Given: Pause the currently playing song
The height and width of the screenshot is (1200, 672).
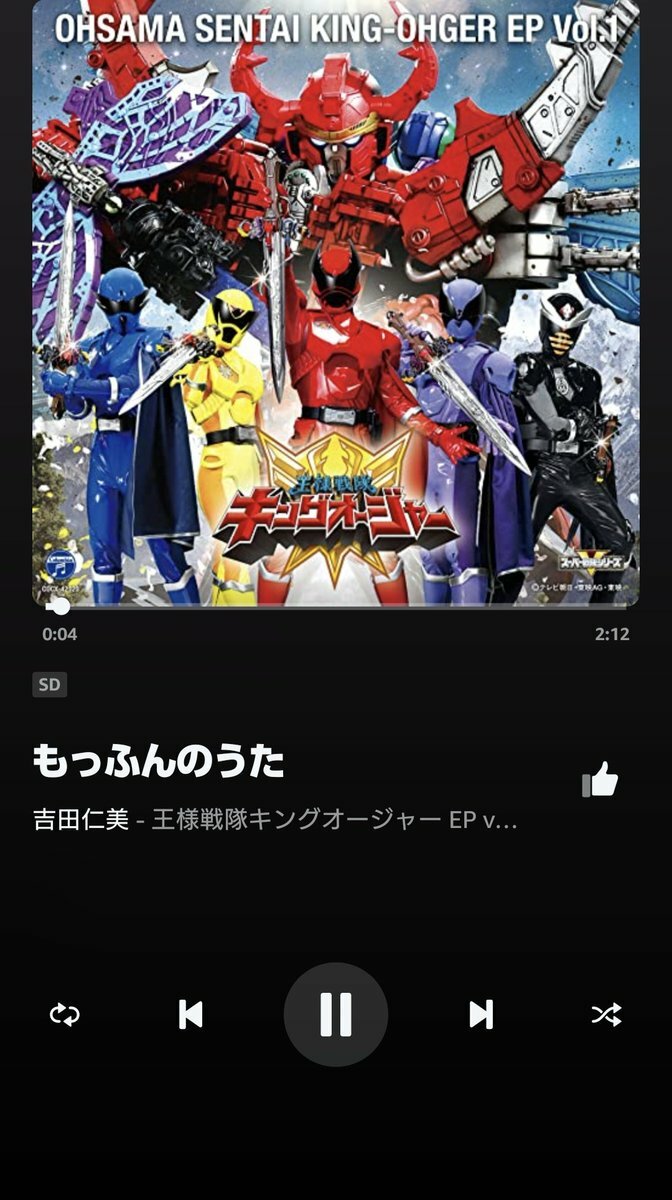Looking at the screenshot, I should [x=335, y=1015].
